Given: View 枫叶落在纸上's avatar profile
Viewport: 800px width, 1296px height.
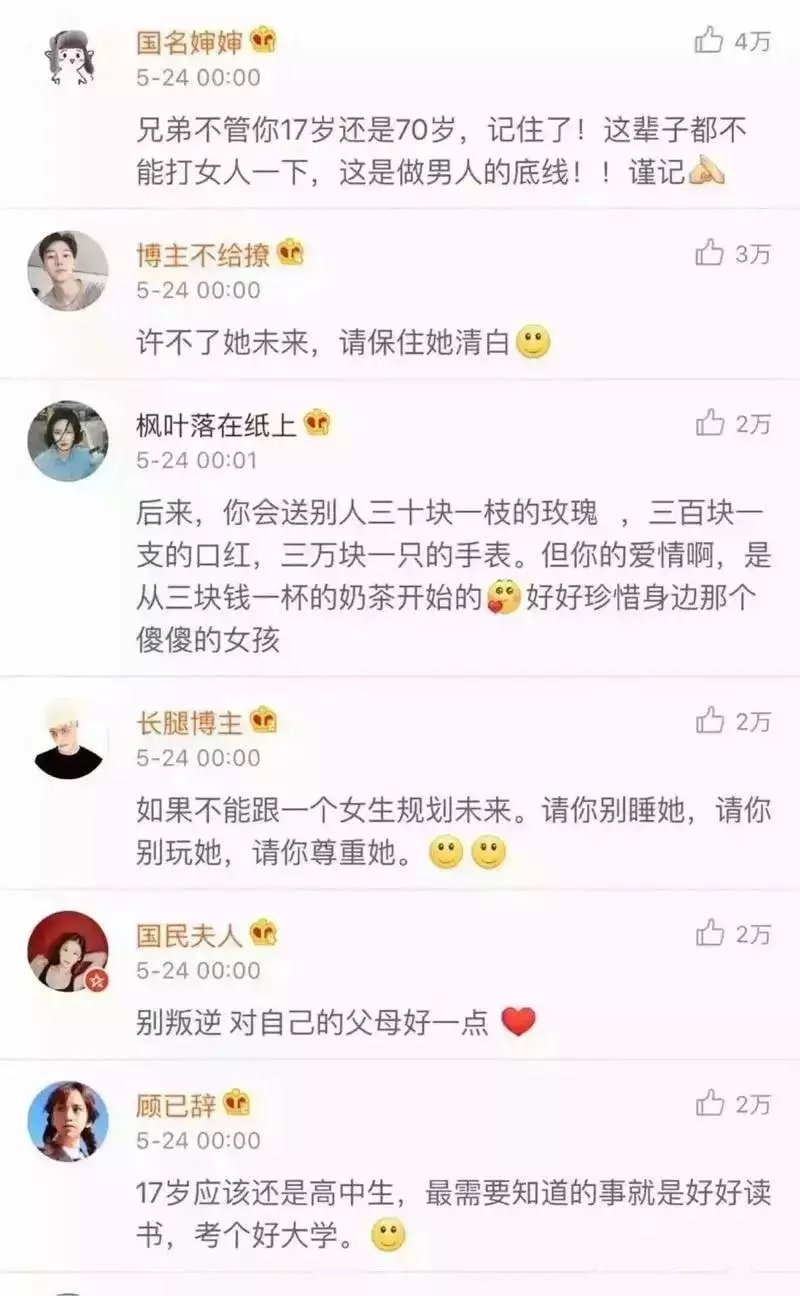Looking at the screenshot, I should 68,441.
